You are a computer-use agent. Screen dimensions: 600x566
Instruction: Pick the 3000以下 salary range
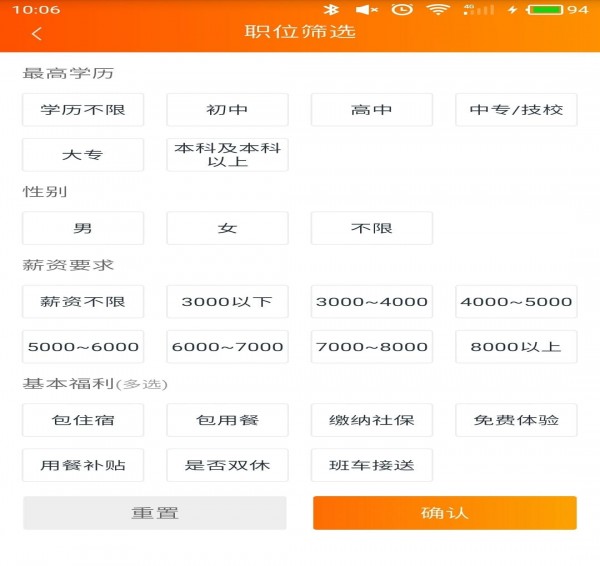coord(227,301)
